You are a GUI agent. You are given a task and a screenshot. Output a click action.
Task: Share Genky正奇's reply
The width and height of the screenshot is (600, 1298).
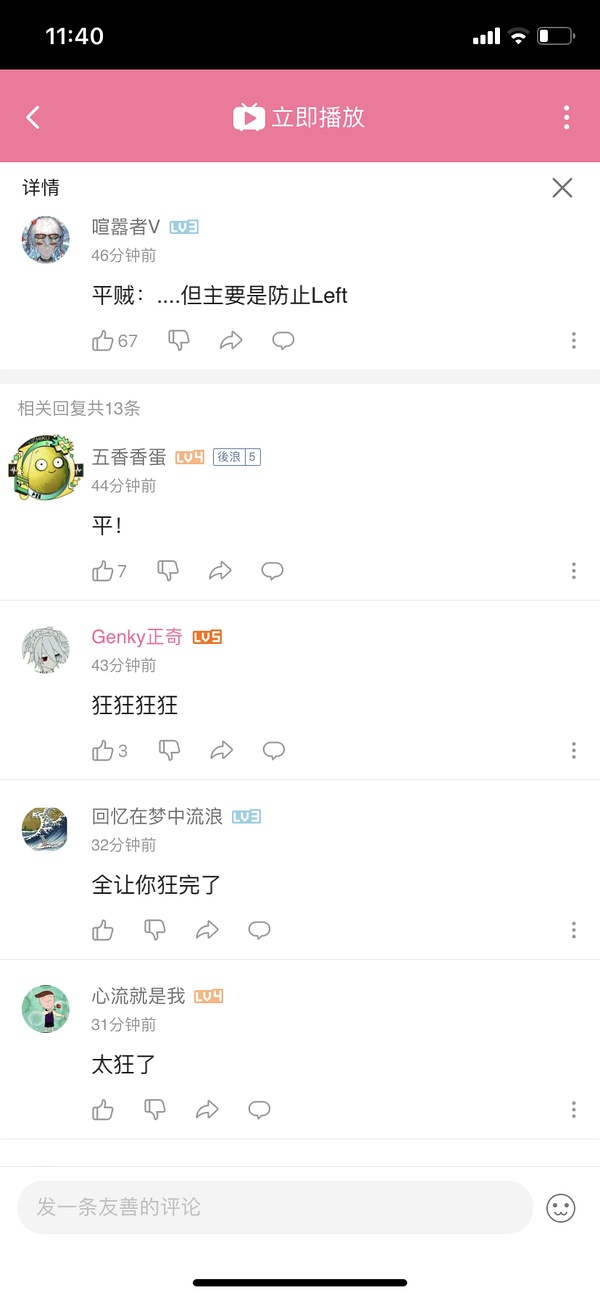(221, 751)
